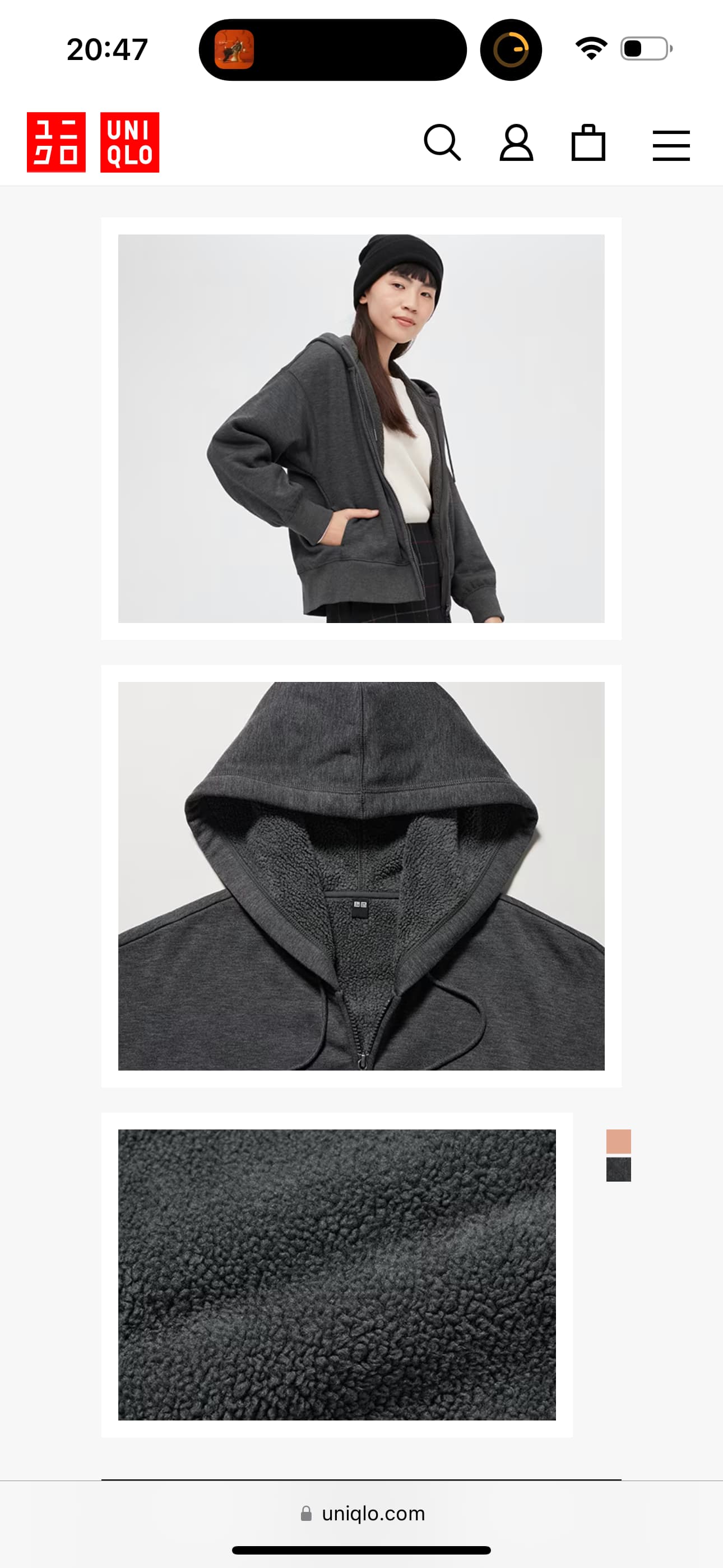Image resolution: width=723 pixels, height=1568 pixels.
Task: Select the dark gray color swatch
Action: coord(618,1169)
